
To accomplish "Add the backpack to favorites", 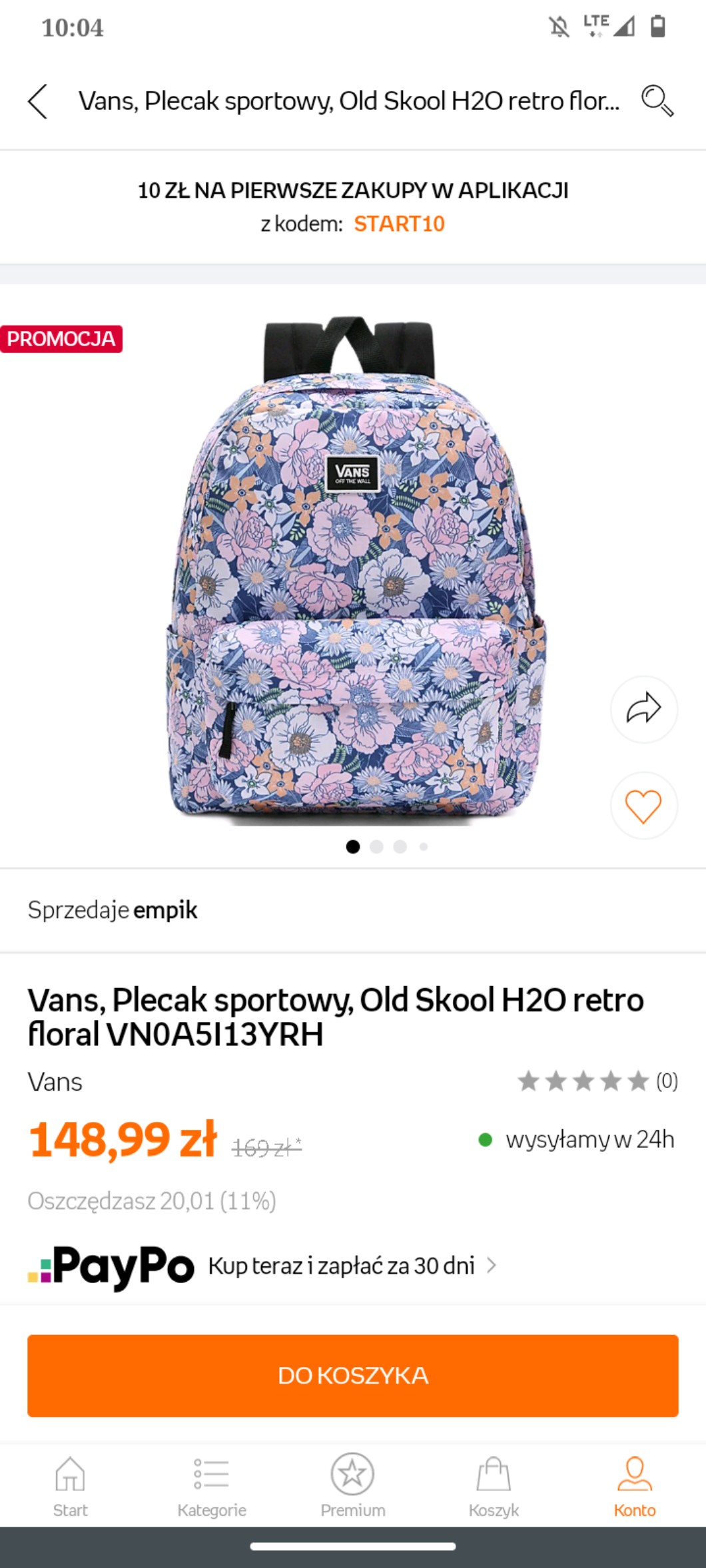I will (643, 806).
